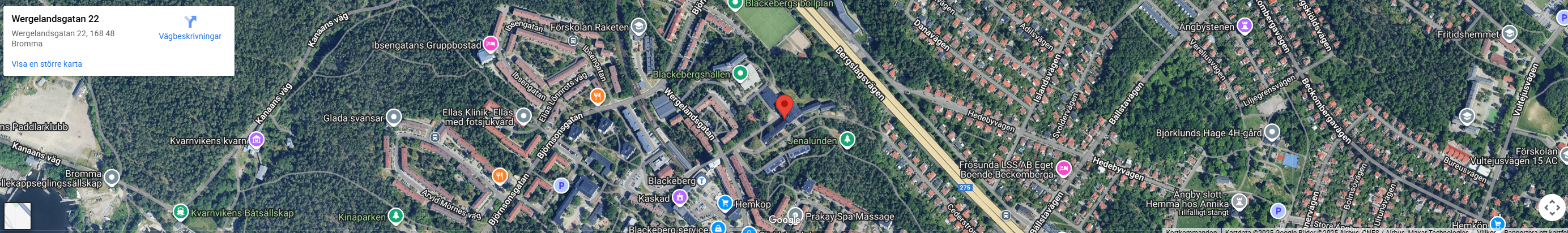
Task: Open Kvarnvikens Båtsällskap marker
Action: (x=180, y=212)
